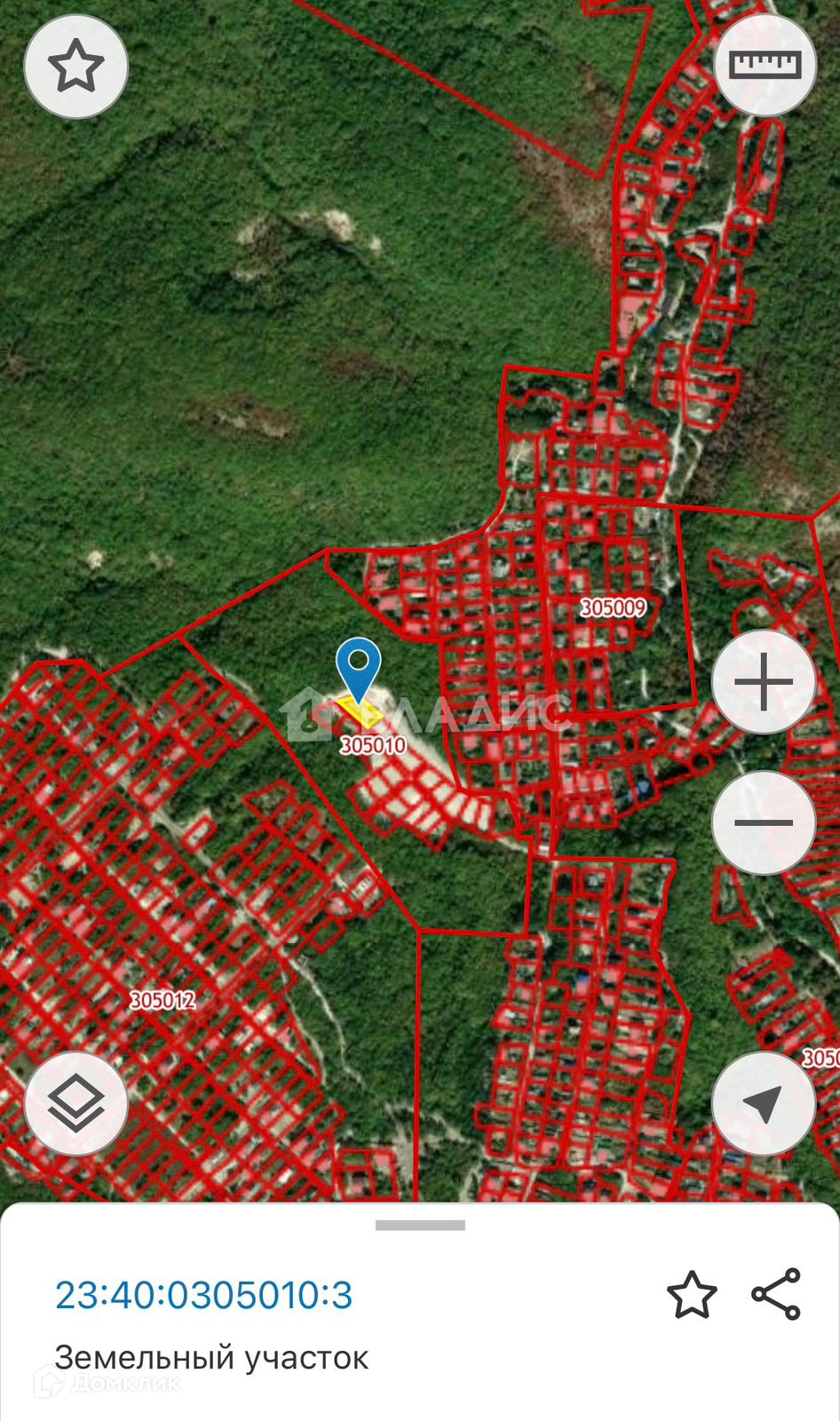Open cadastral number 23:40:0305010:3 details
Viewport: 840px width, 1421px height.
(204, 1296)
